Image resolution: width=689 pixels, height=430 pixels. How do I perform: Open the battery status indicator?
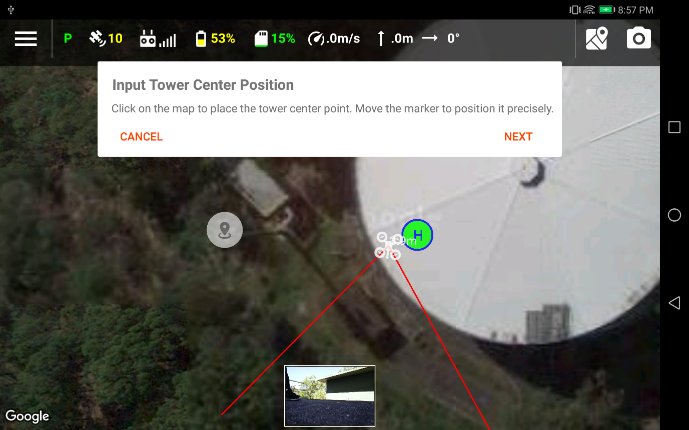pyautogui.click(x=215, y=39)
